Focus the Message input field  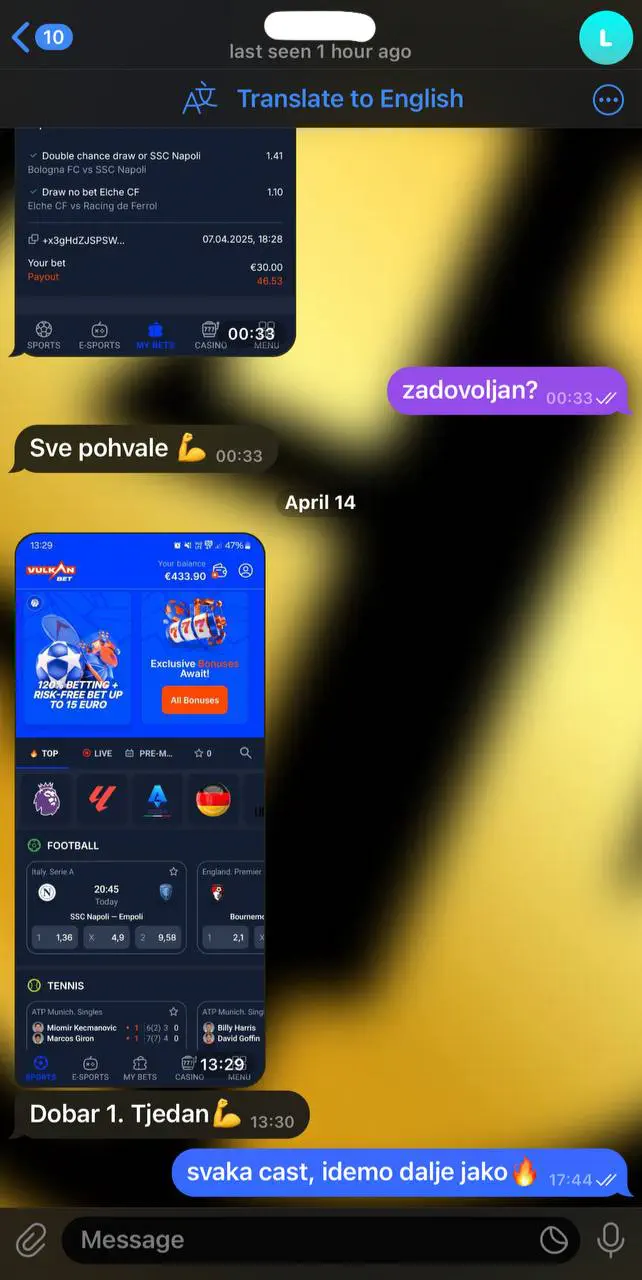point(300,1240)
